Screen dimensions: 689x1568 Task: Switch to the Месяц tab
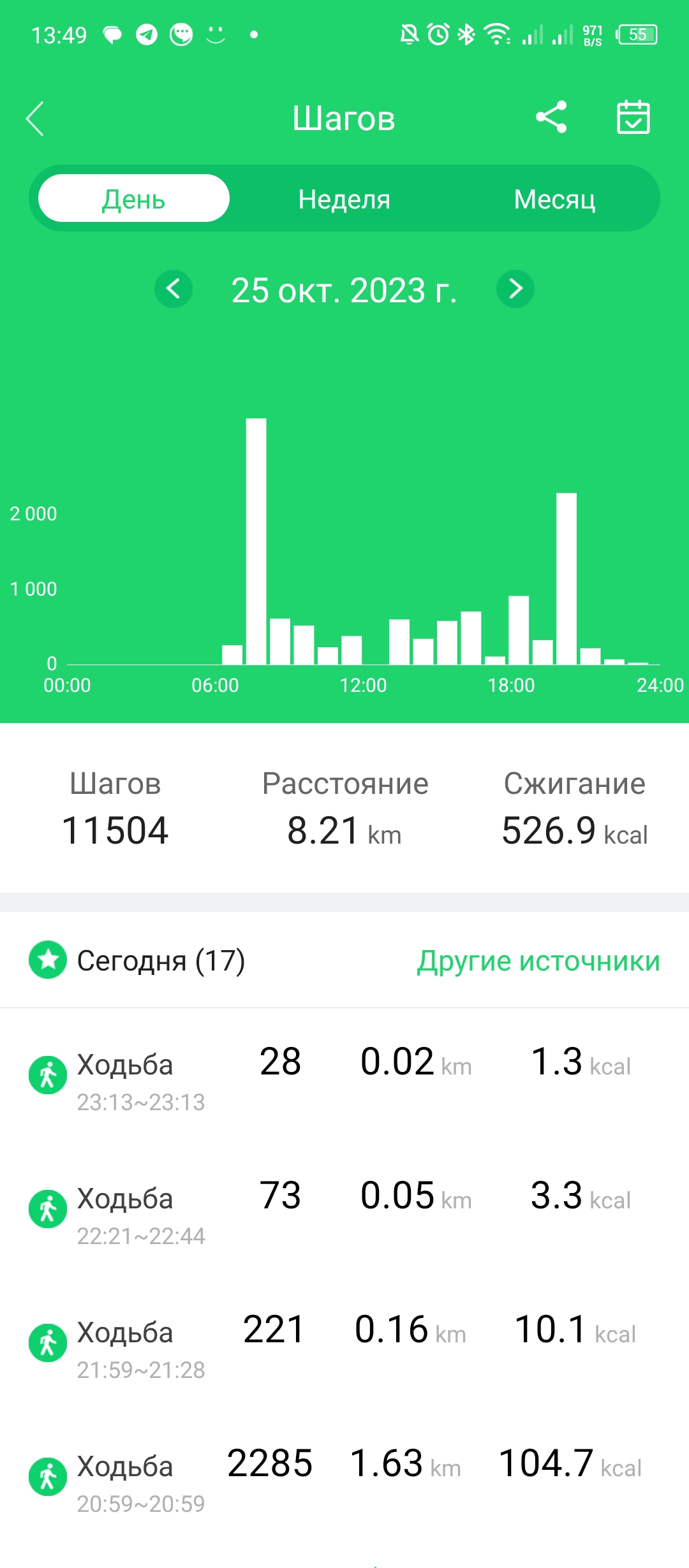coord(554,199)
